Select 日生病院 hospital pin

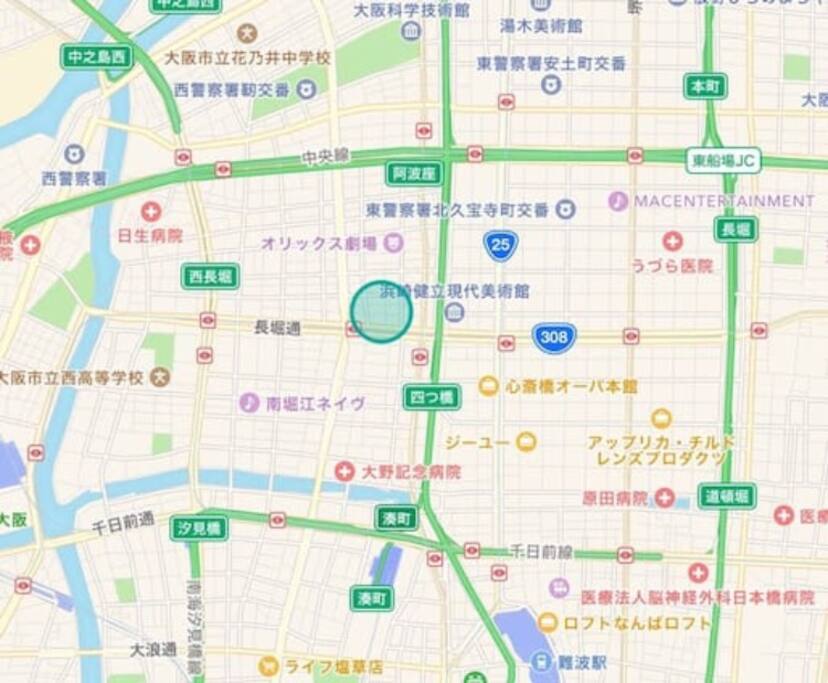pos(150,212)
